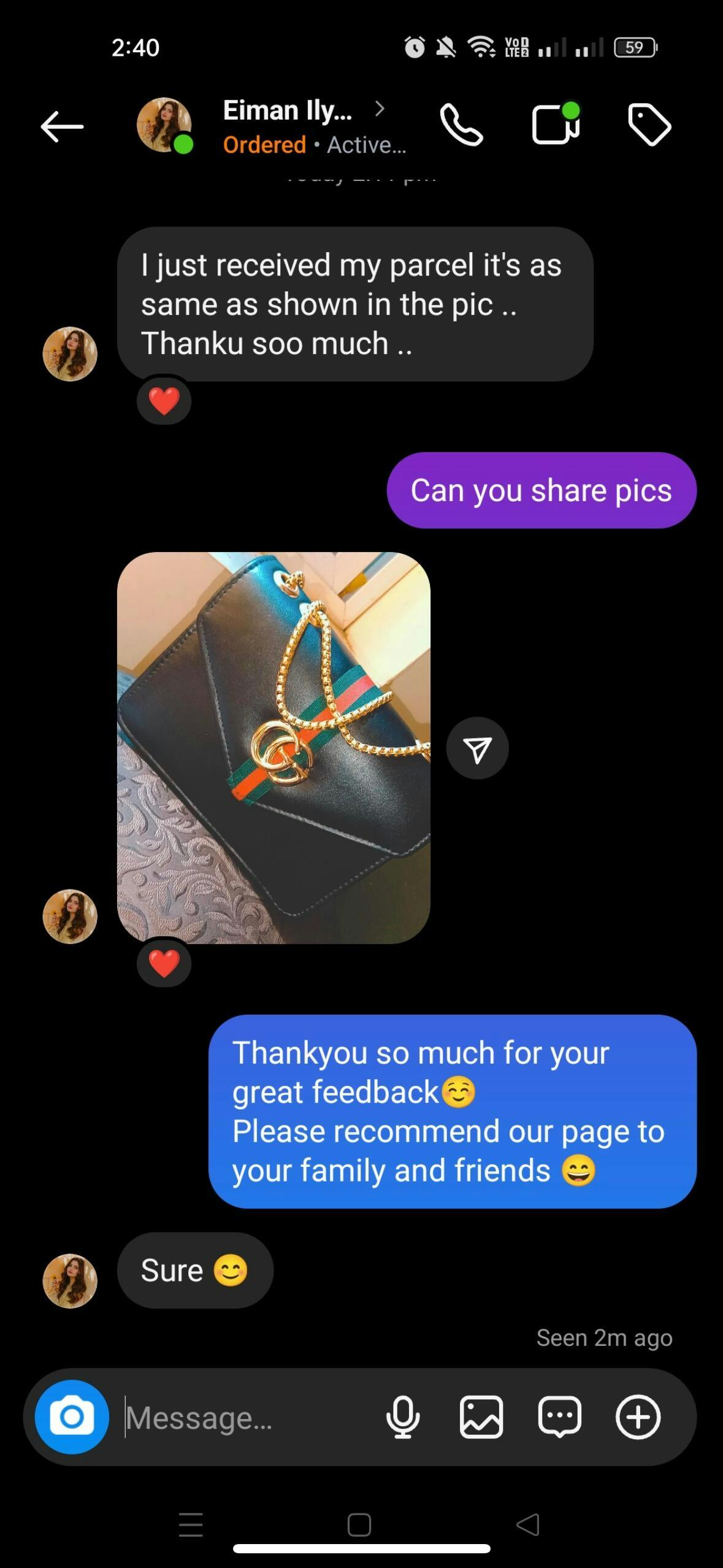Open the shared handbag photo
This screenshot has width=723, height=1568.
point(274,747)
